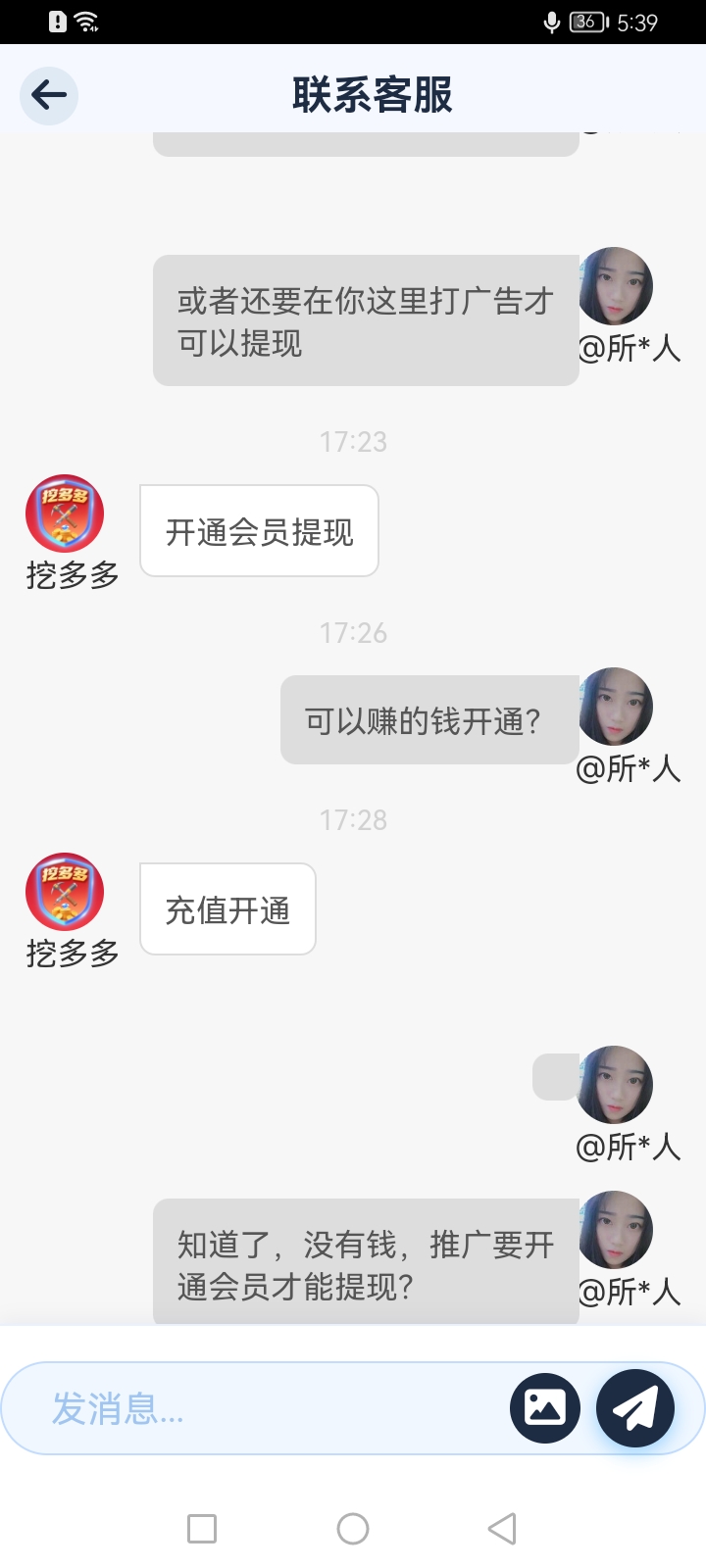Image resolution: width=706 pixels, height=1568 pixels.
Task: Tap the send message paper plane icon
Action: 635,1407
